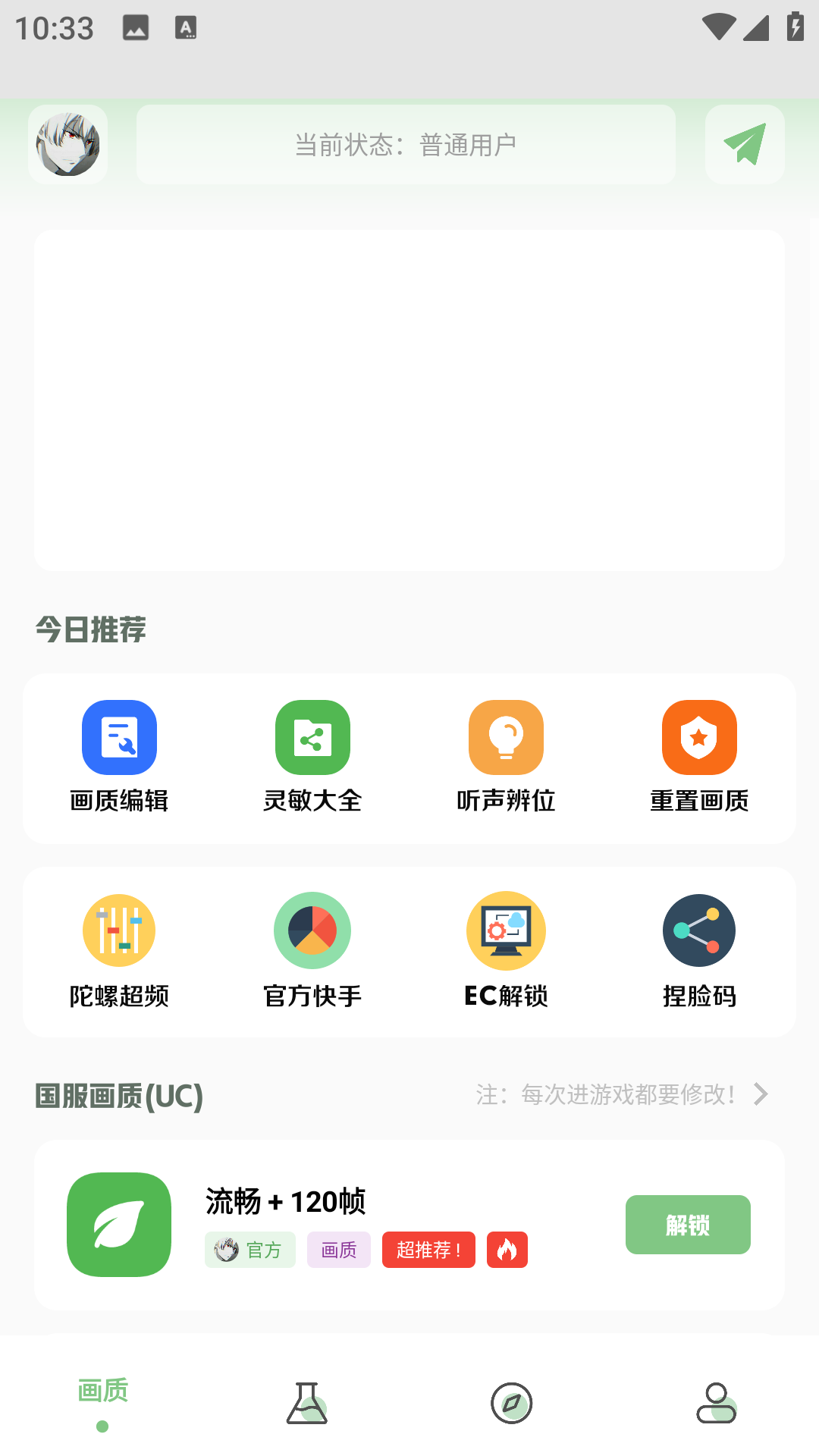Switch to the 画质 tab
This screenshot has height=1456, width=819.
(x=103, y=1401)
